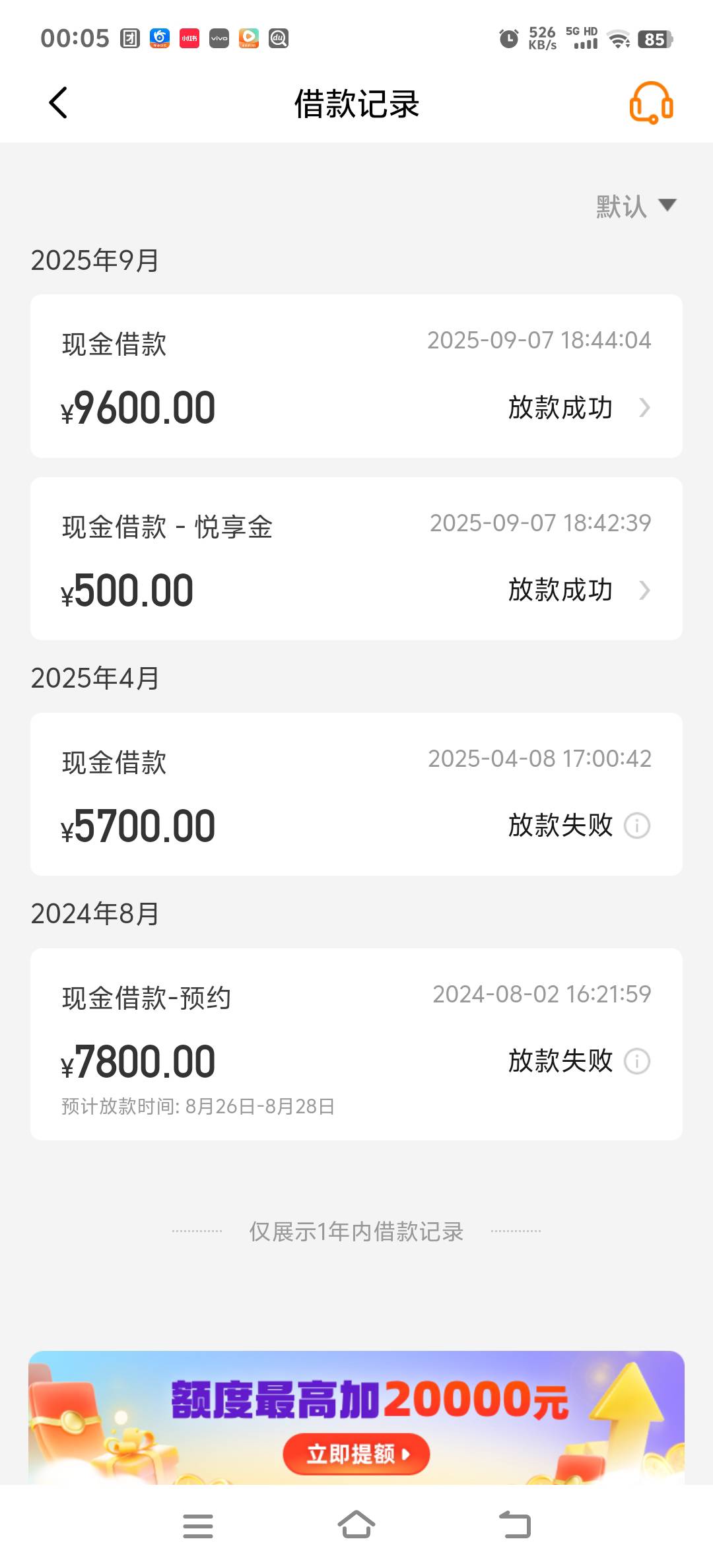
Task: Go back from the 借款记录 page
Action: (58, 103)
